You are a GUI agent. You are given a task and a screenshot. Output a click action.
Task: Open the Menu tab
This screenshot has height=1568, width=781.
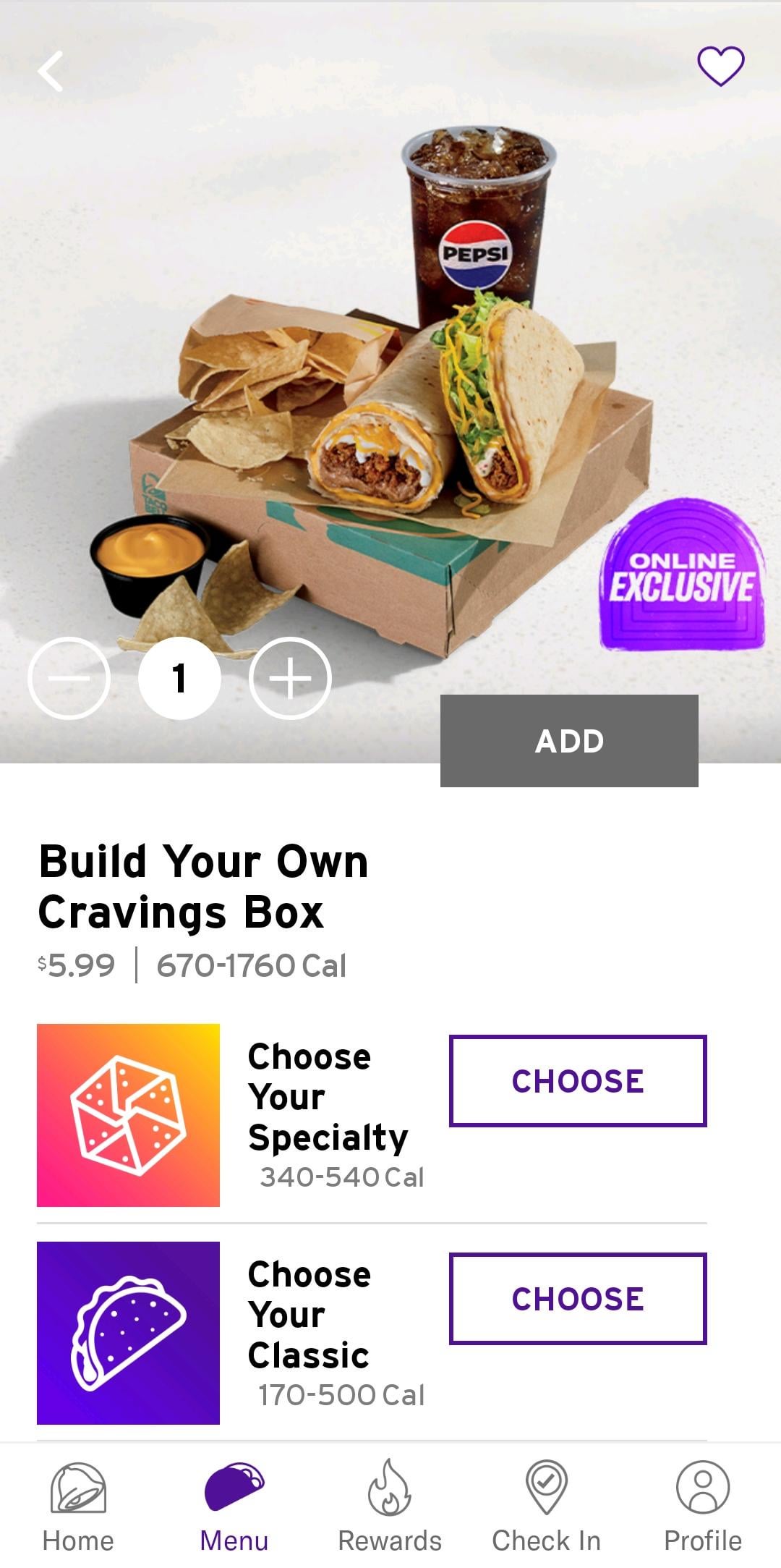point(234,1506)
